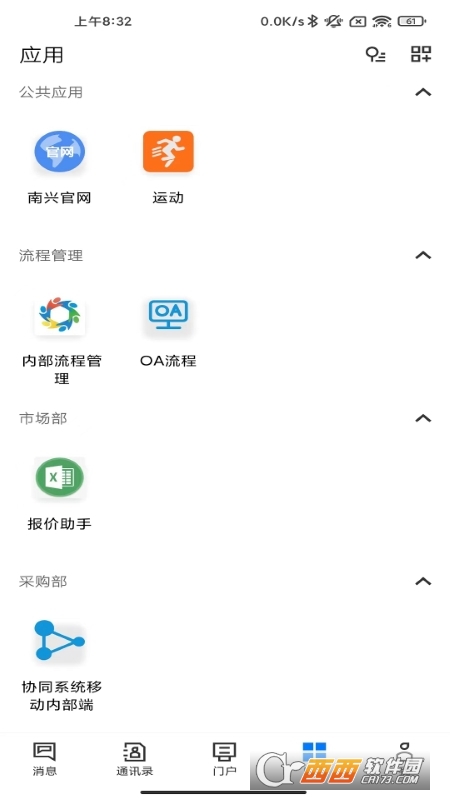Collapse the 市场部 section
The width and height of the screenshot is (450, 800).
pos(423,418)
